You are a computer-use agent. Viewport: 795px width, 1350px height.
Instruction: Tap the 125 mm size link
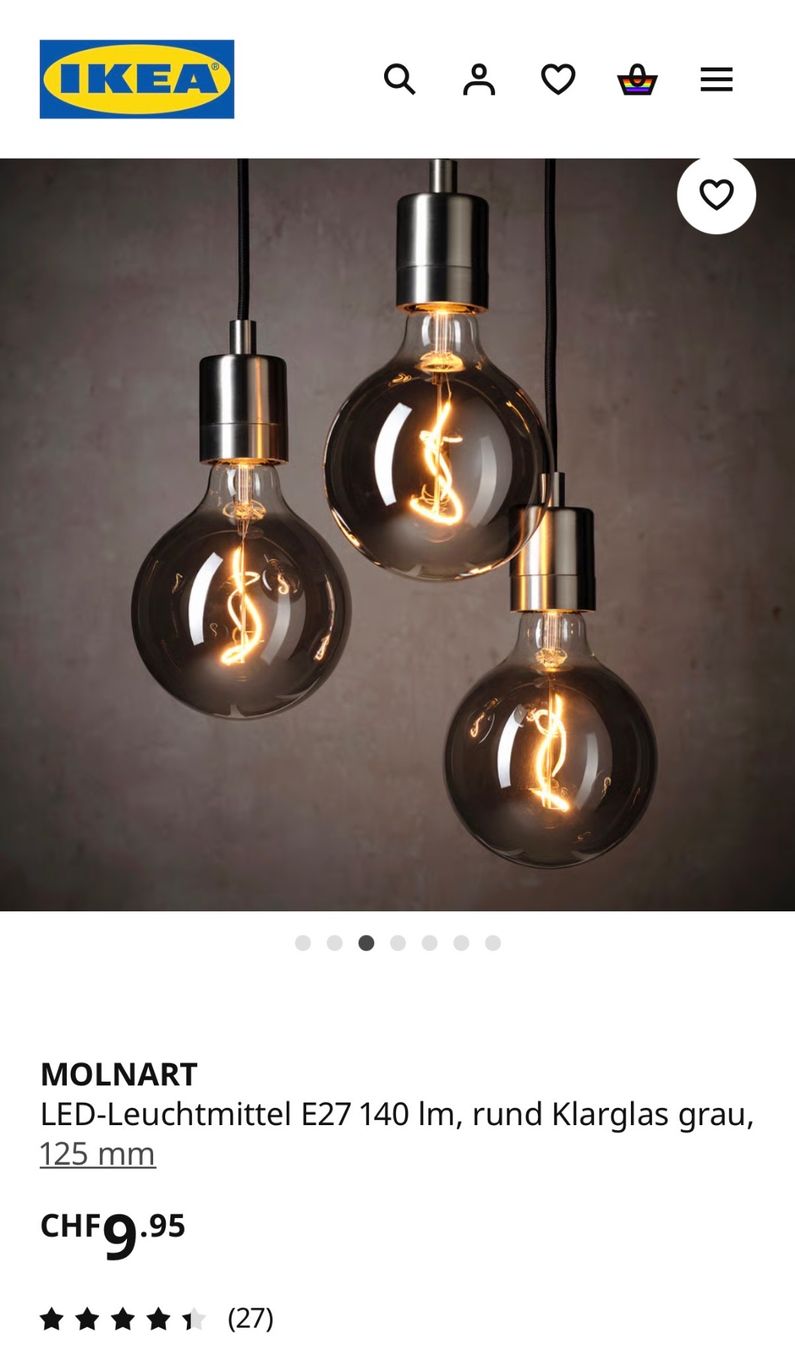pyautogui.click(x=97, y=1153)
